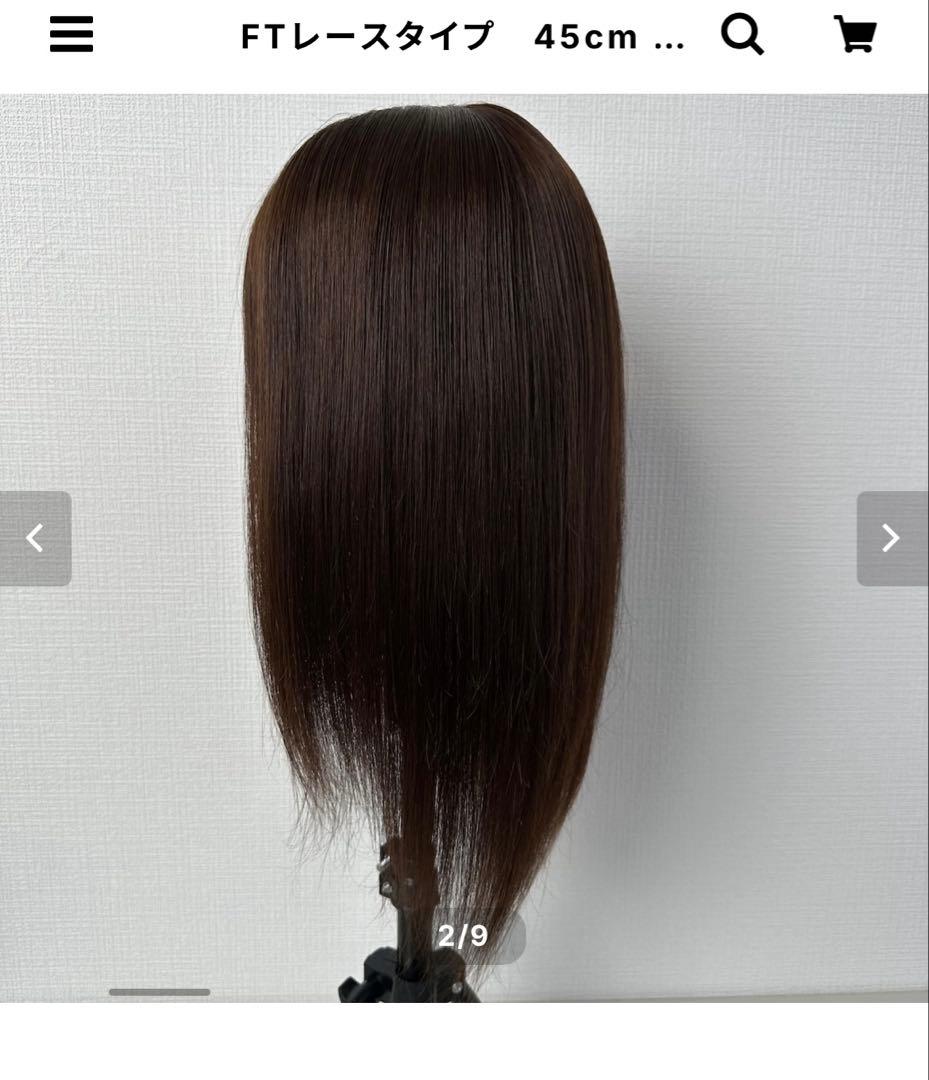Open the search icon
The height and width of the screenshot is (1080, 929).
[742, 36]
